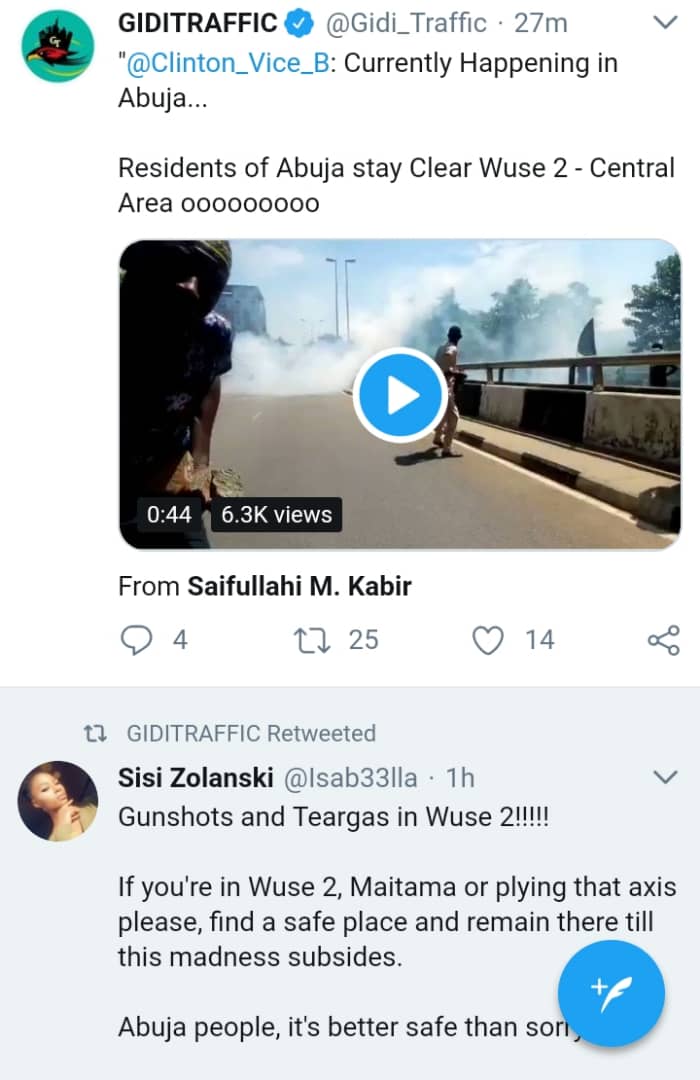Reply to the GIDITRAFFIC tweet
The image size is (700, 1080).
tap(137, 640)
